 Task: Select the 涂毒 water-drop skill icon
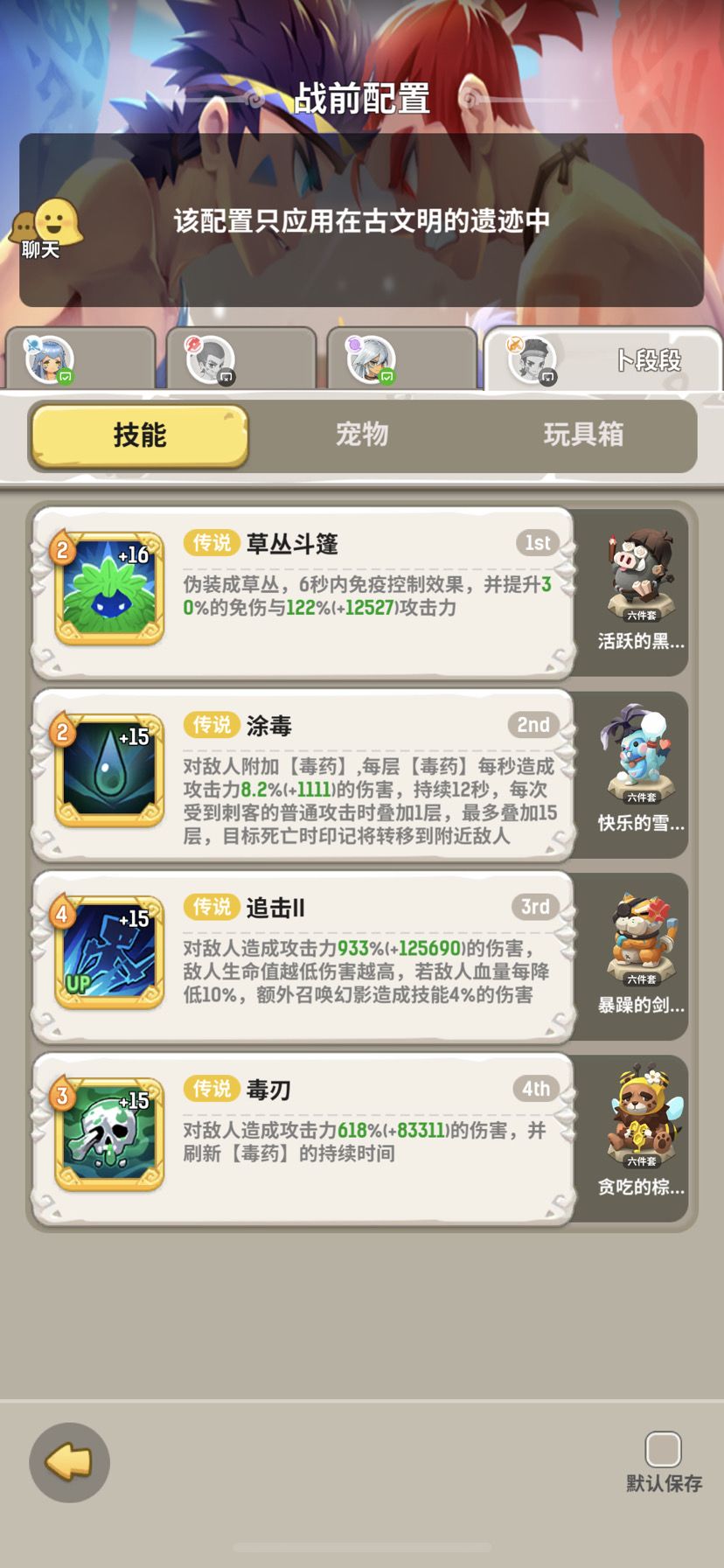click(x=108, y=770)
